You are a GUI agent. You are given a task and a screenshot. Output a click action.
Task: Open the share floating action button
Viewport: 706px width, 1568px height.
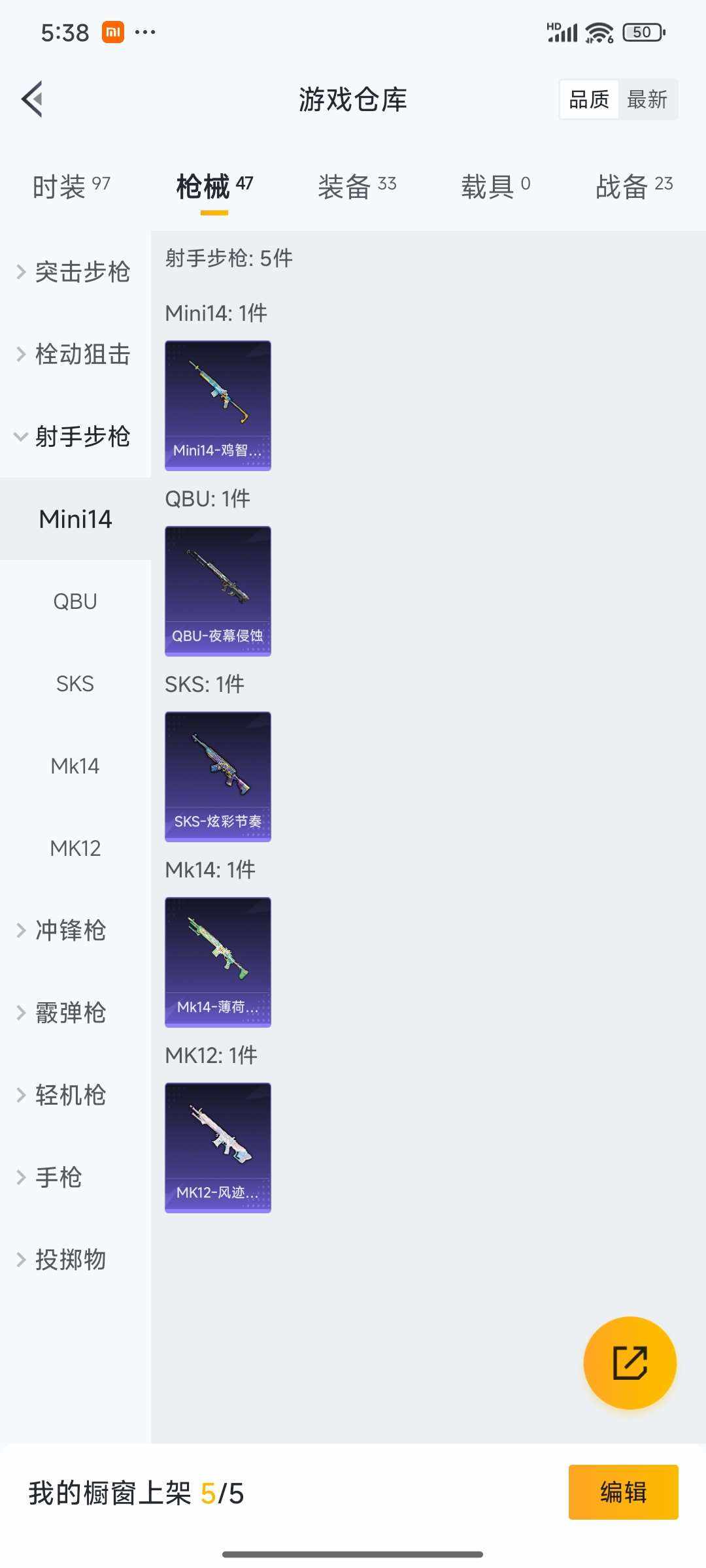(630, 1364)
